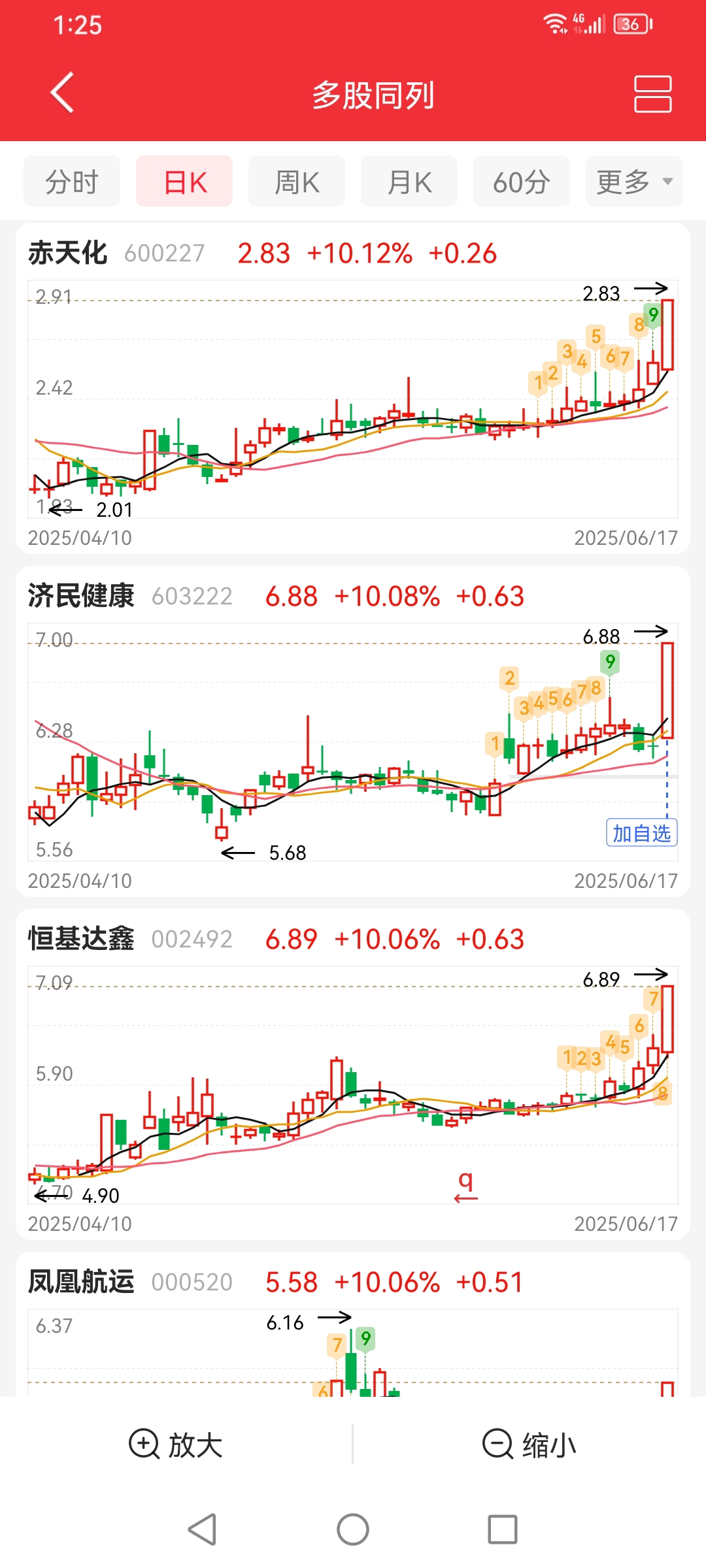
Task: Tap 缩小 to shrink the charts
Action: click(x=529, y=1445)
